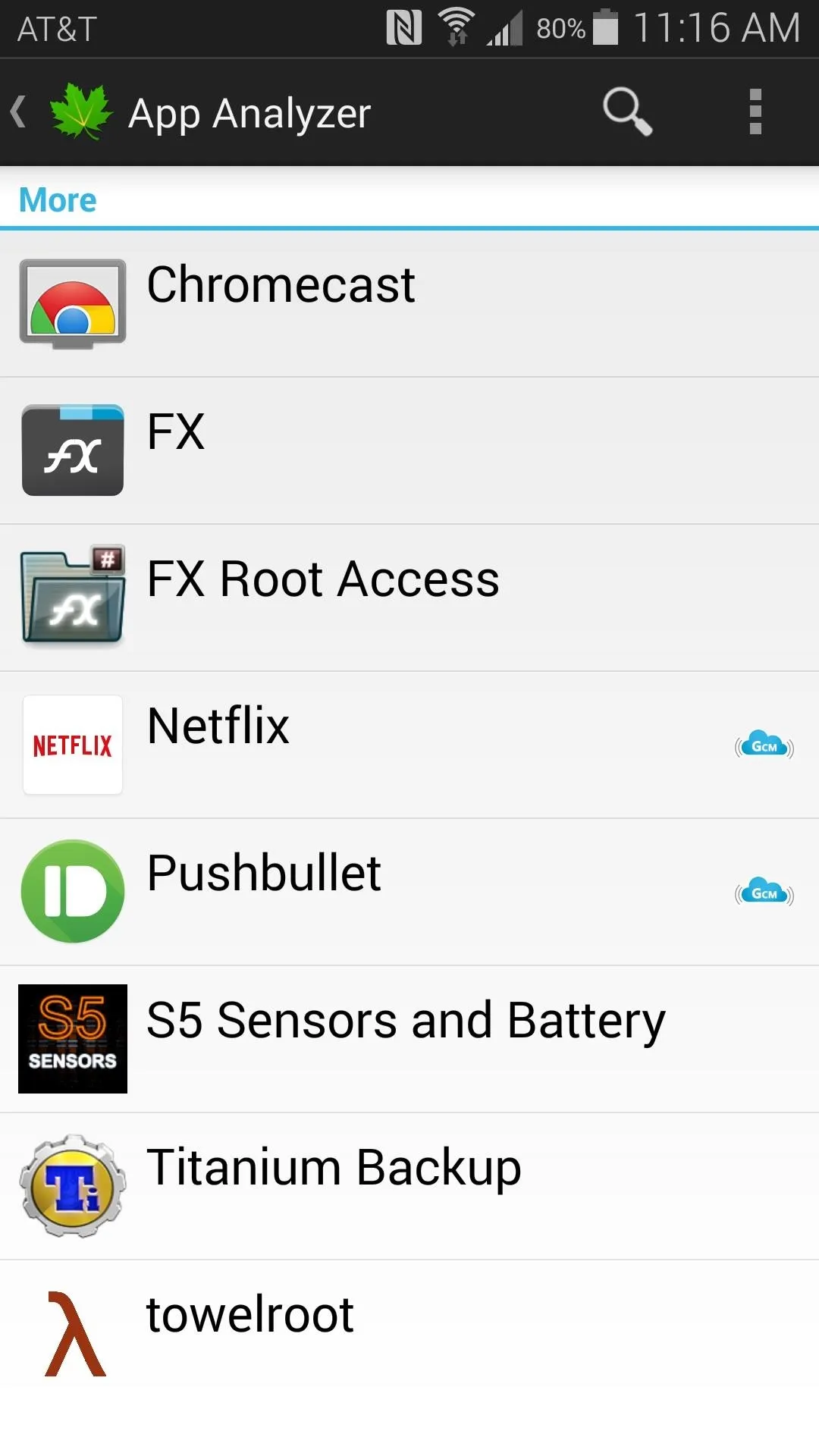Open S5 Sensors and Battery
819x1456 pixels.
pyautogui.click(x=409, y=1039)
